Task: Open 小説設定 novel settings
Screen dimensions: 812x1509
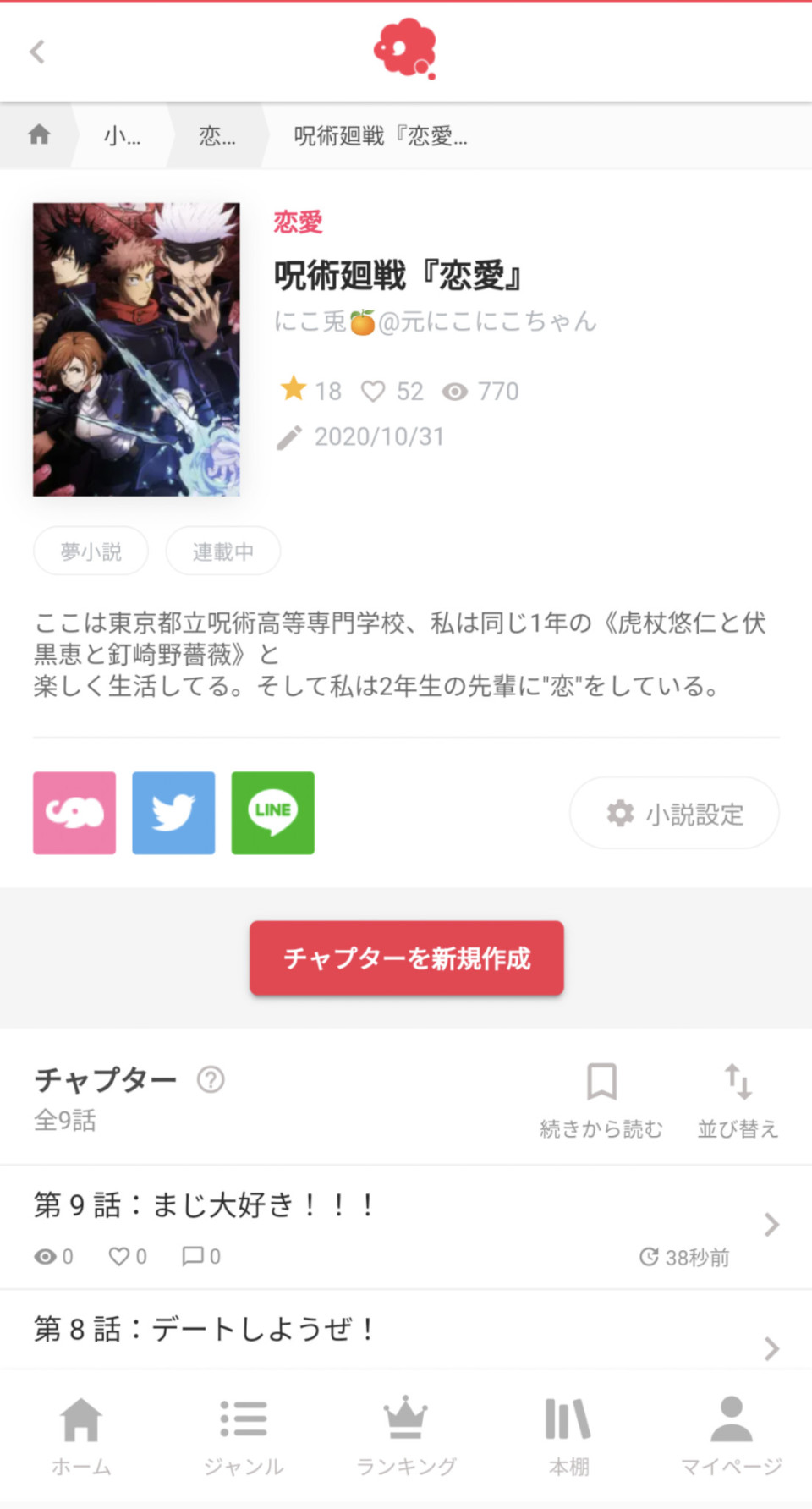Action: pos(674,814)
